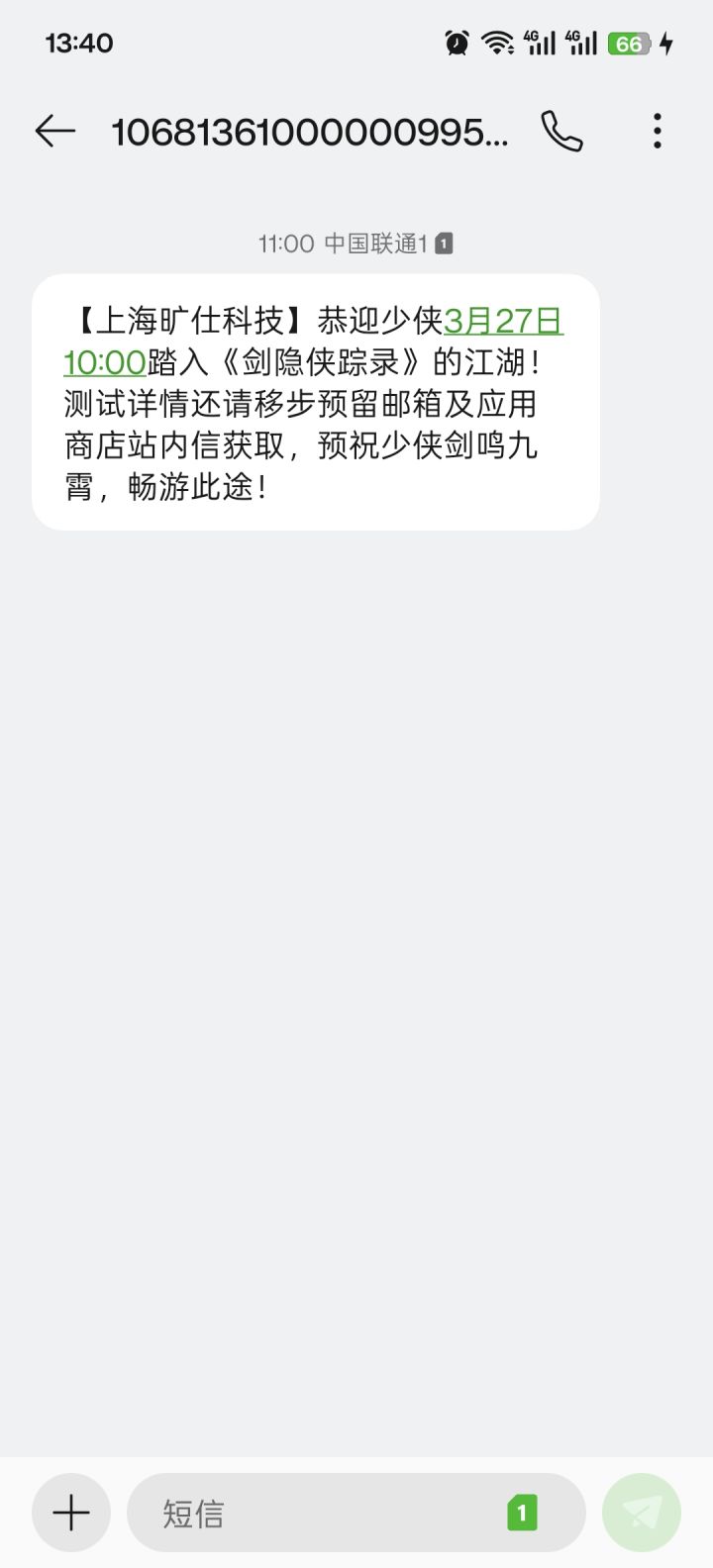This screenshot has width=713, height=1568.
Task: Open the three-dot overflow menu
Action: tap(657, 131)
